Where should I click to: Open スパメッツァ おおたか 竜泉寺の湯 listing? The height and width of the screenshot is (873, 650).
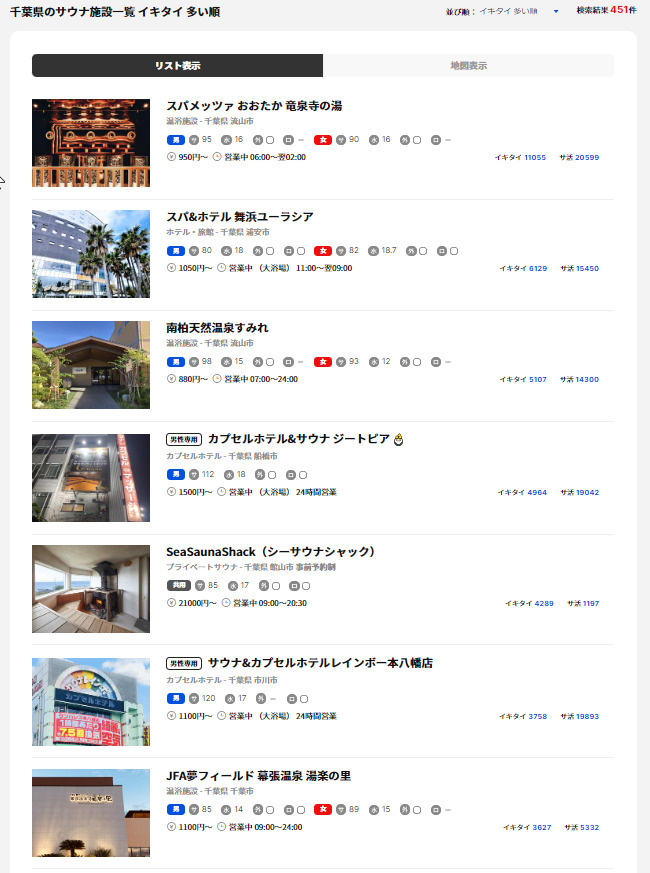[254, 106]
